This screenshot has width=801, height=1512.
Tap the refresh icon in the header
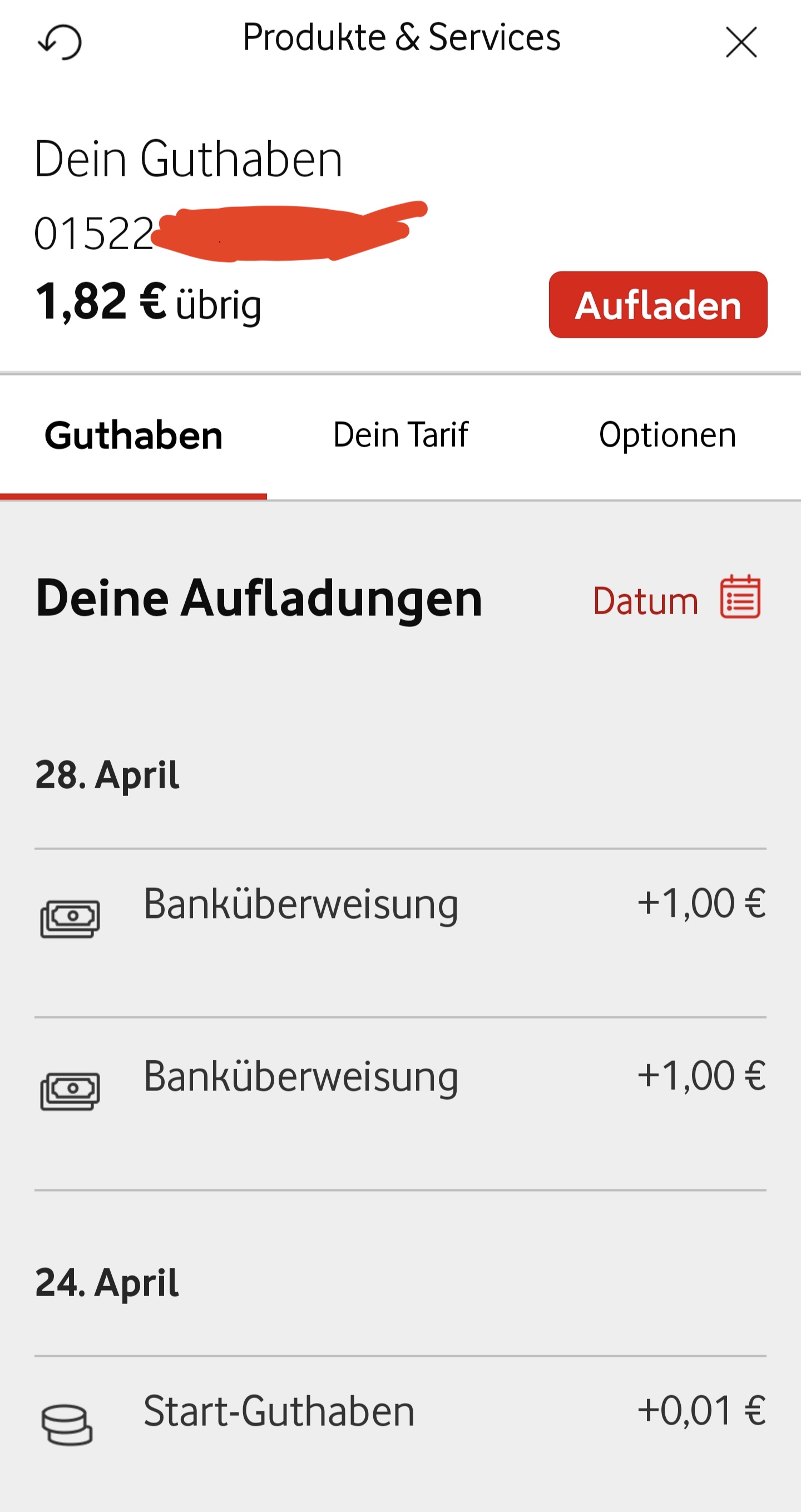click(x=60, y=42)
